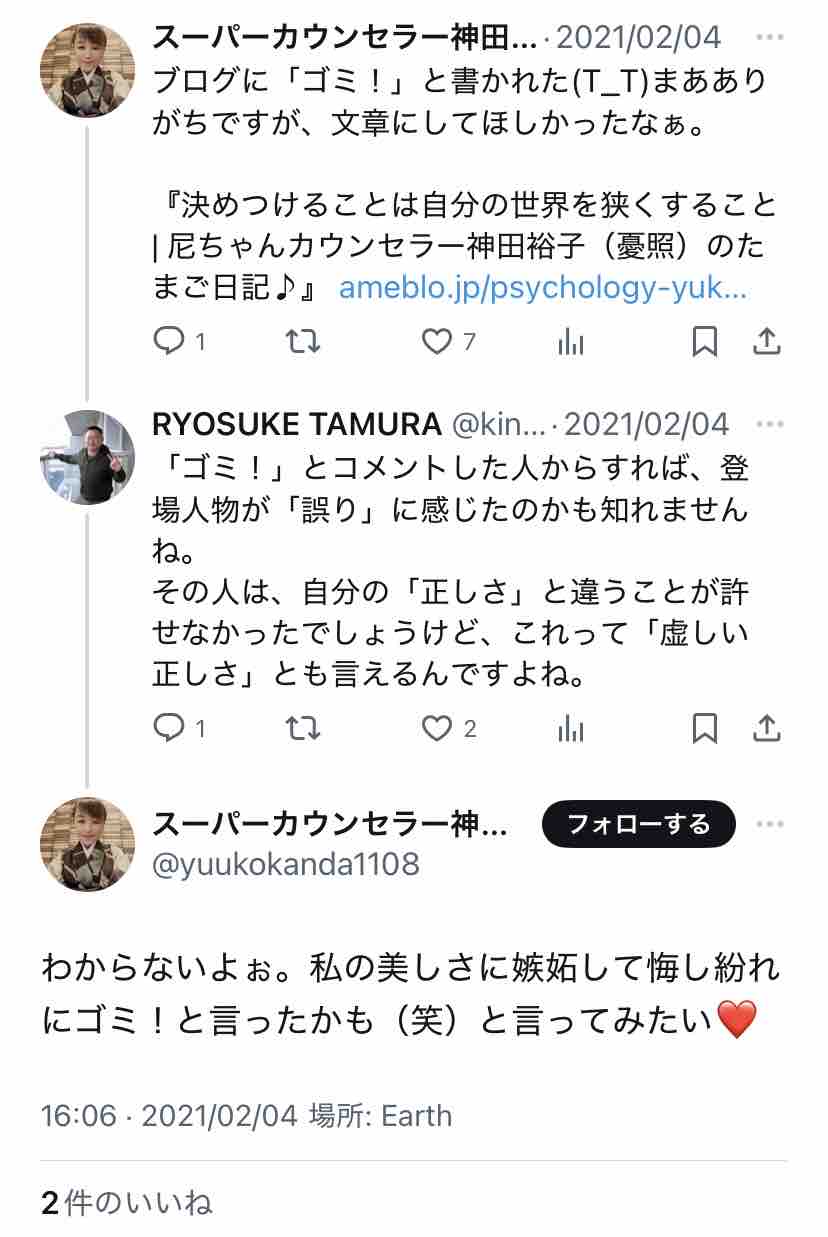Image resolution: width=828 pixels, height=1237 pixels.
Task: Open overflow menu beside フォローする
Action: point(770,825)
